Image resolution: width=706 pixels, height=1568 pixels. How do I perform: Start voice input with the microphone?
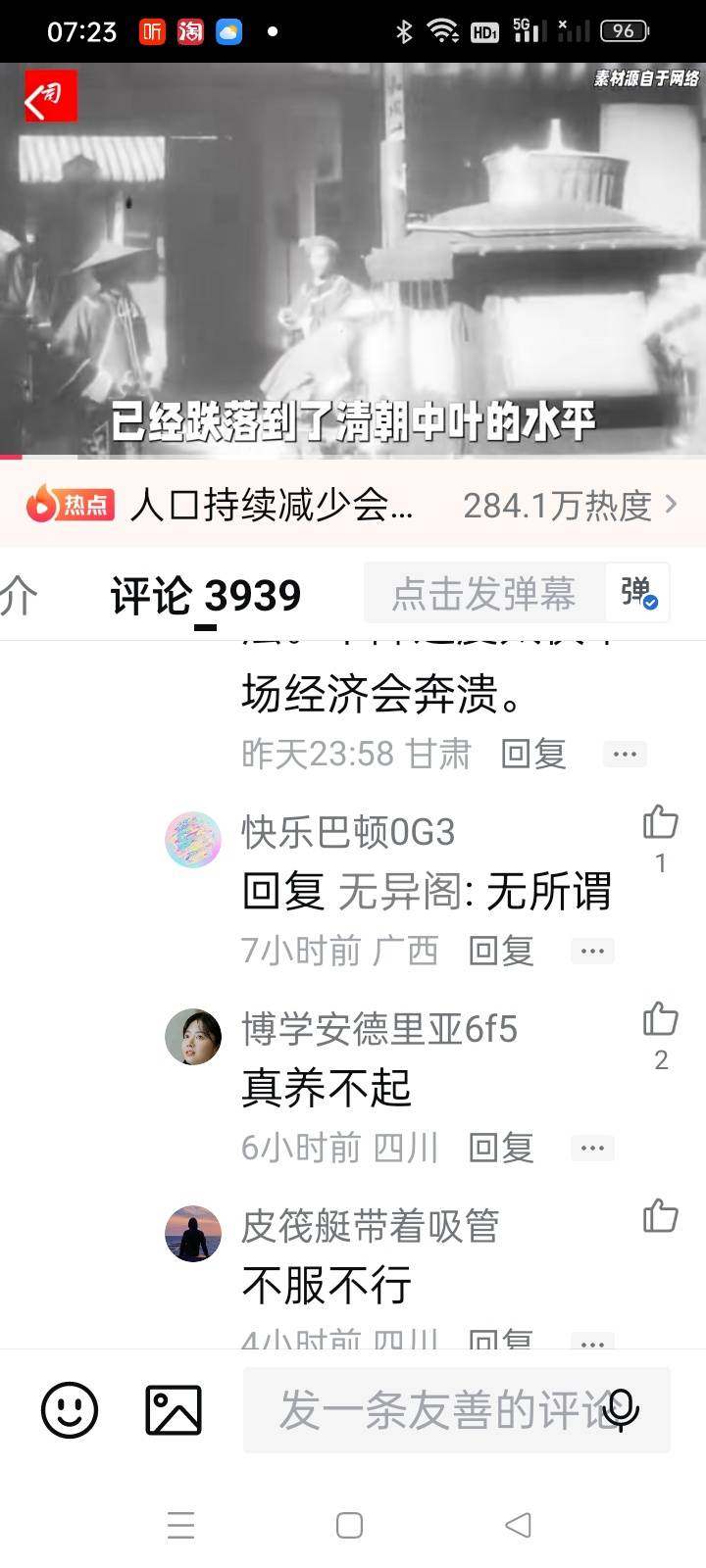pyautogui.click(x=620, y=1410)
